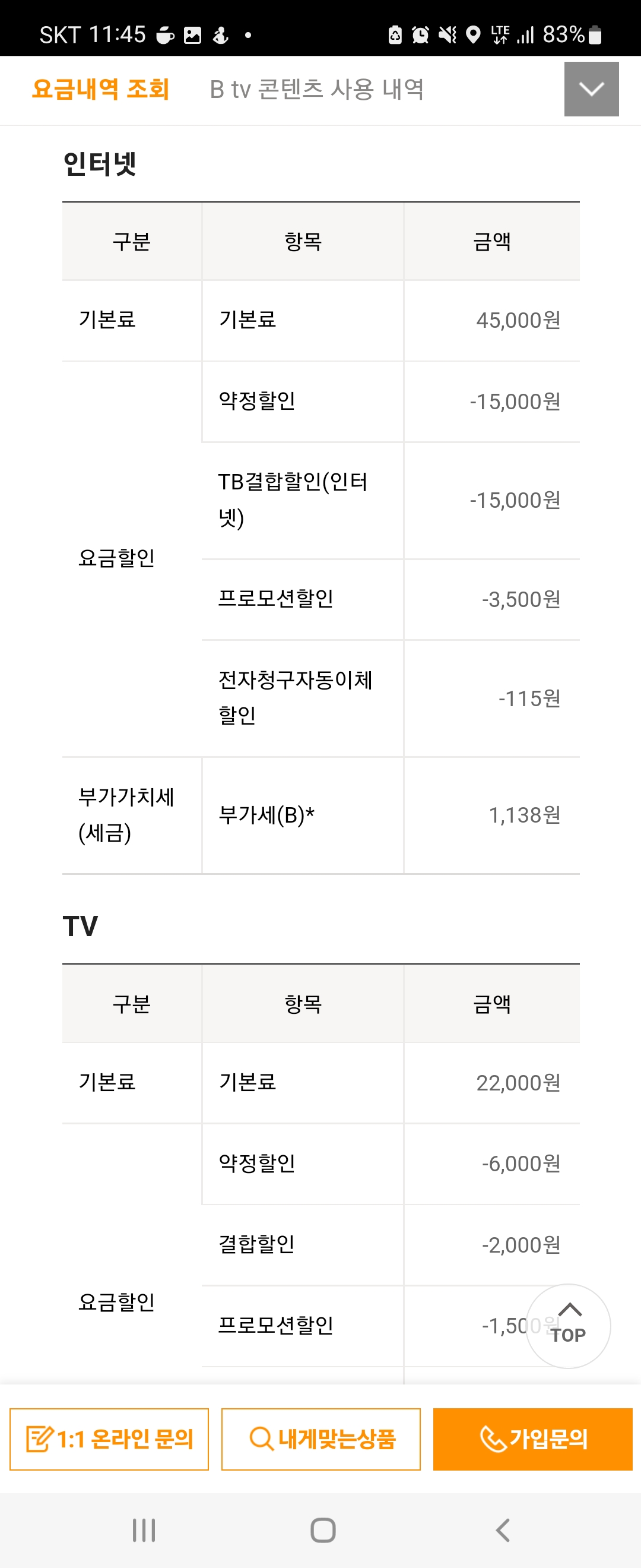This screenshot has height=1568, width=641.
Task: Open recent apps from the navigation bar
Action: click(144, 1529)
